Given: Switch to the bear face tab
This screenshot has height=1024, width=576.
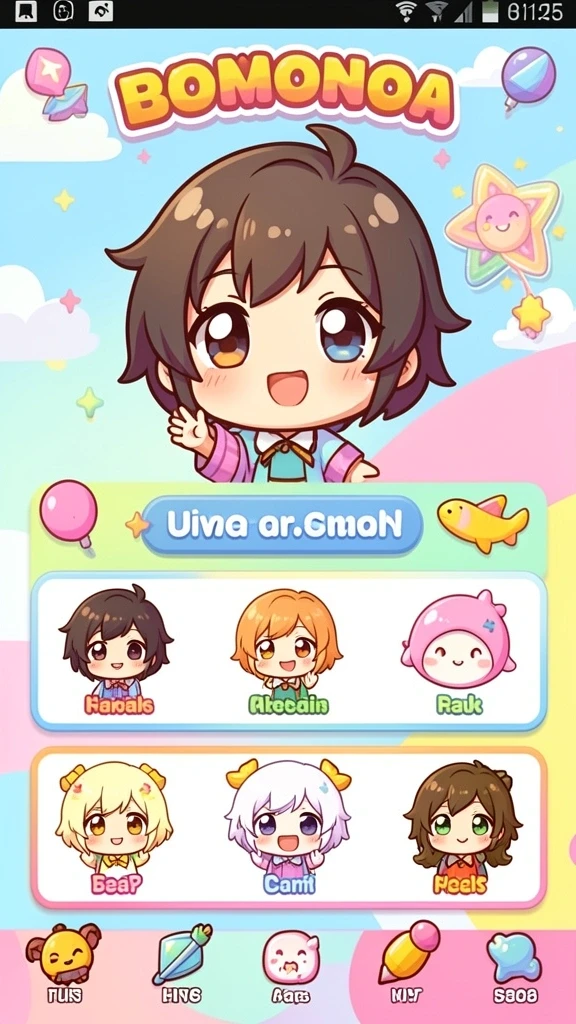Looking at the screenshot, I should [63, 963].
